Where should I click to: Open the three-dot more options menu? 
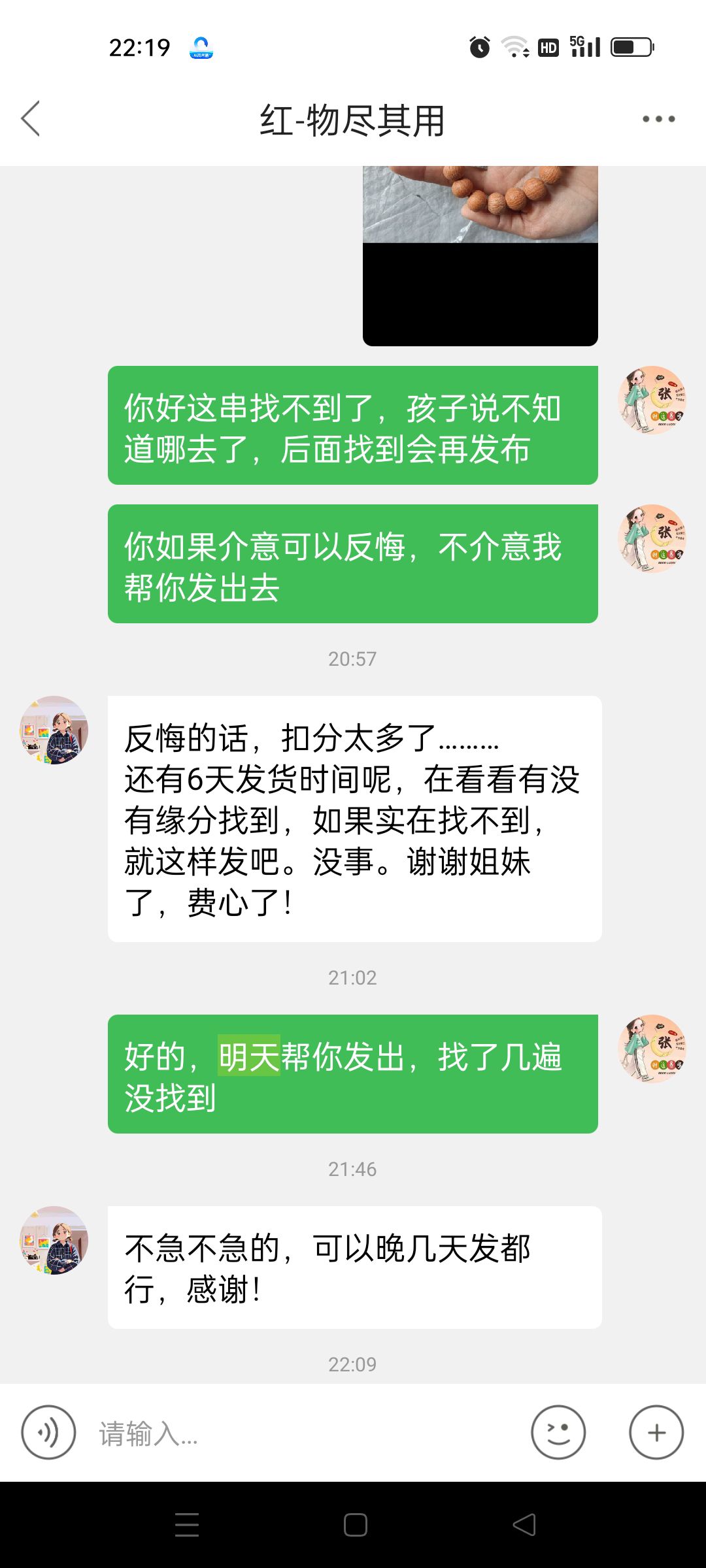click(x=658, y=119)
